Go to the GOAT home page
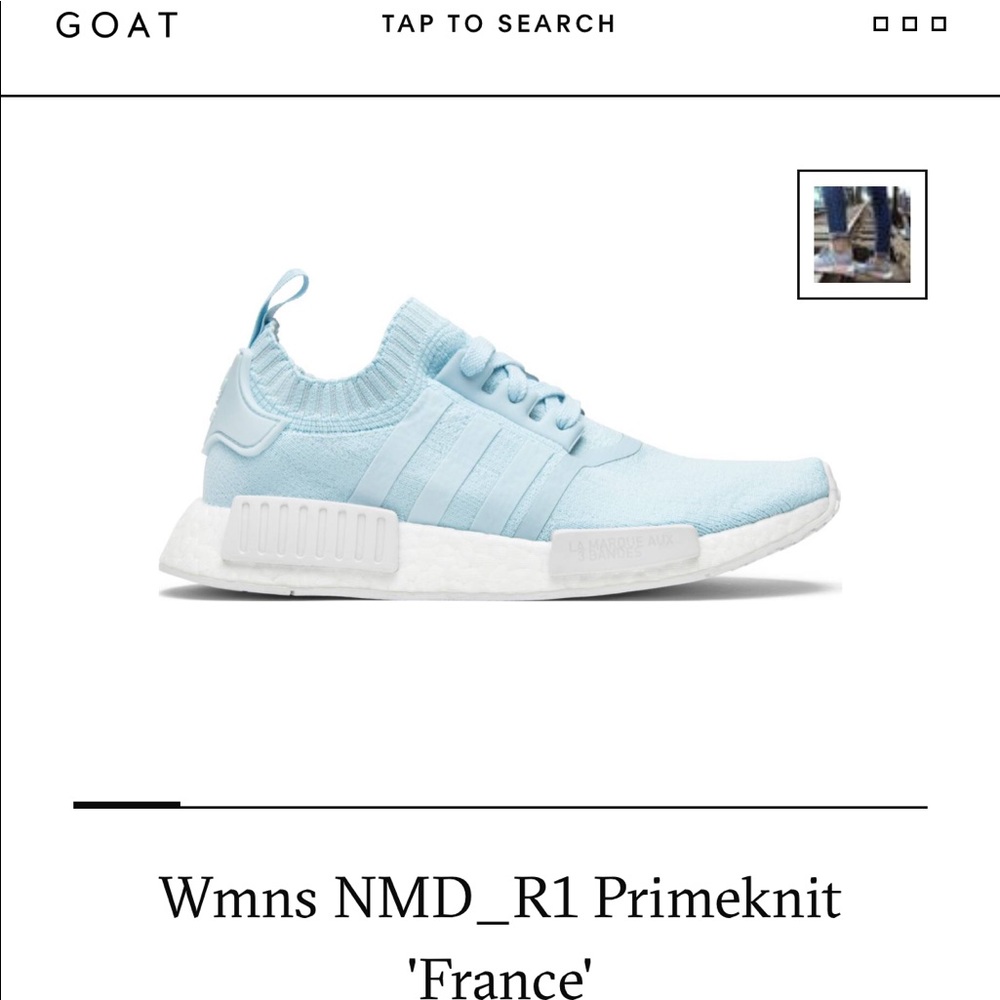Viewport: 1000px width, 1000px height. tap(118, 25)
